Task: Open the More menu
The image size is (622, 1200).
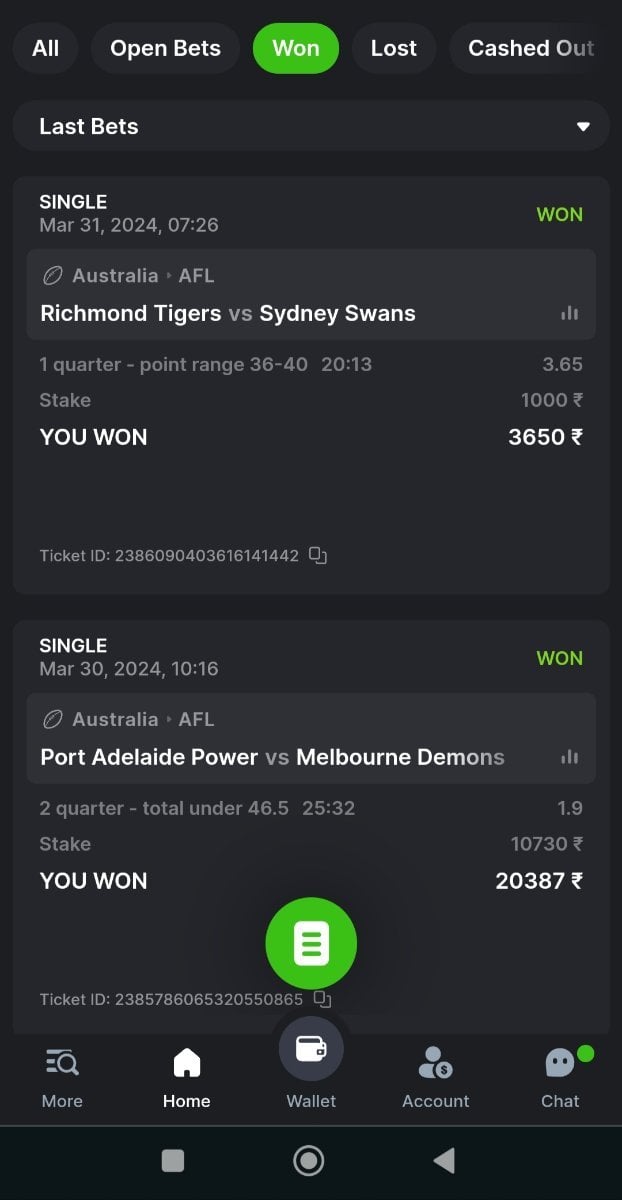Action: pos(62,1076)
